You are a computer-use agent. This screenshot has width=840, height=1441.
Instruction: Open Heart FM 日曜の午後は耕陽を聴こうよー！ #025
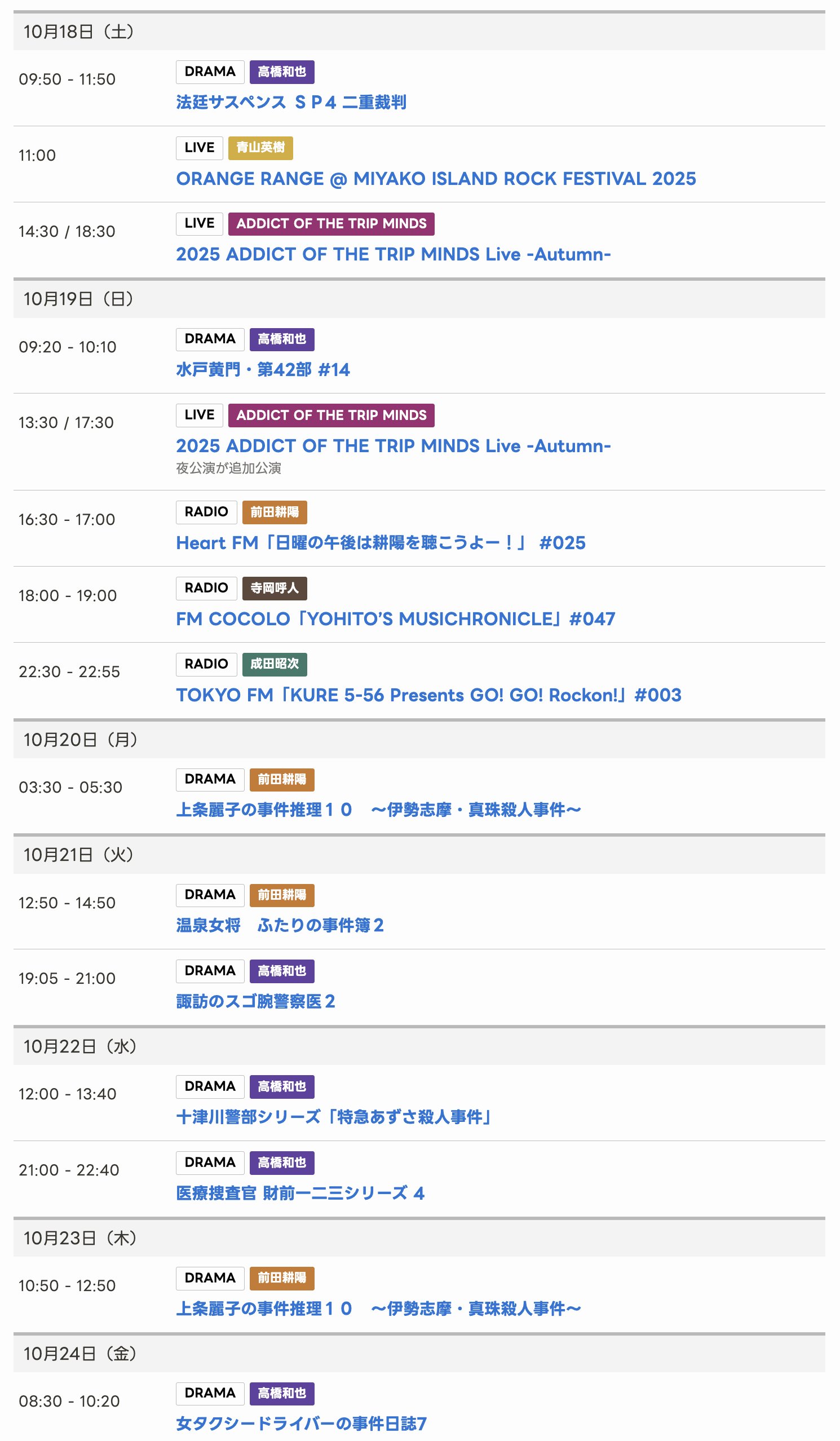click(381, 543)
